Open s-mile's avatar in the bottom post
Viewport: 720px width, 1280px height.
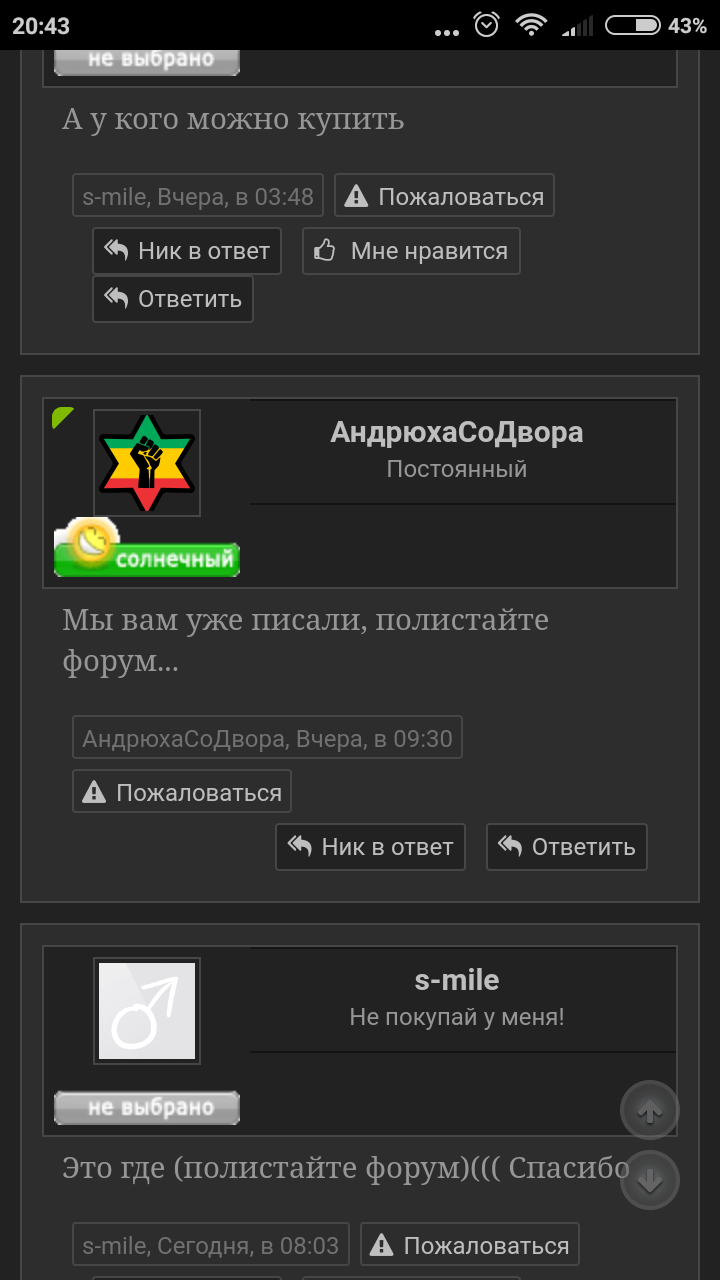(147, 1011)
